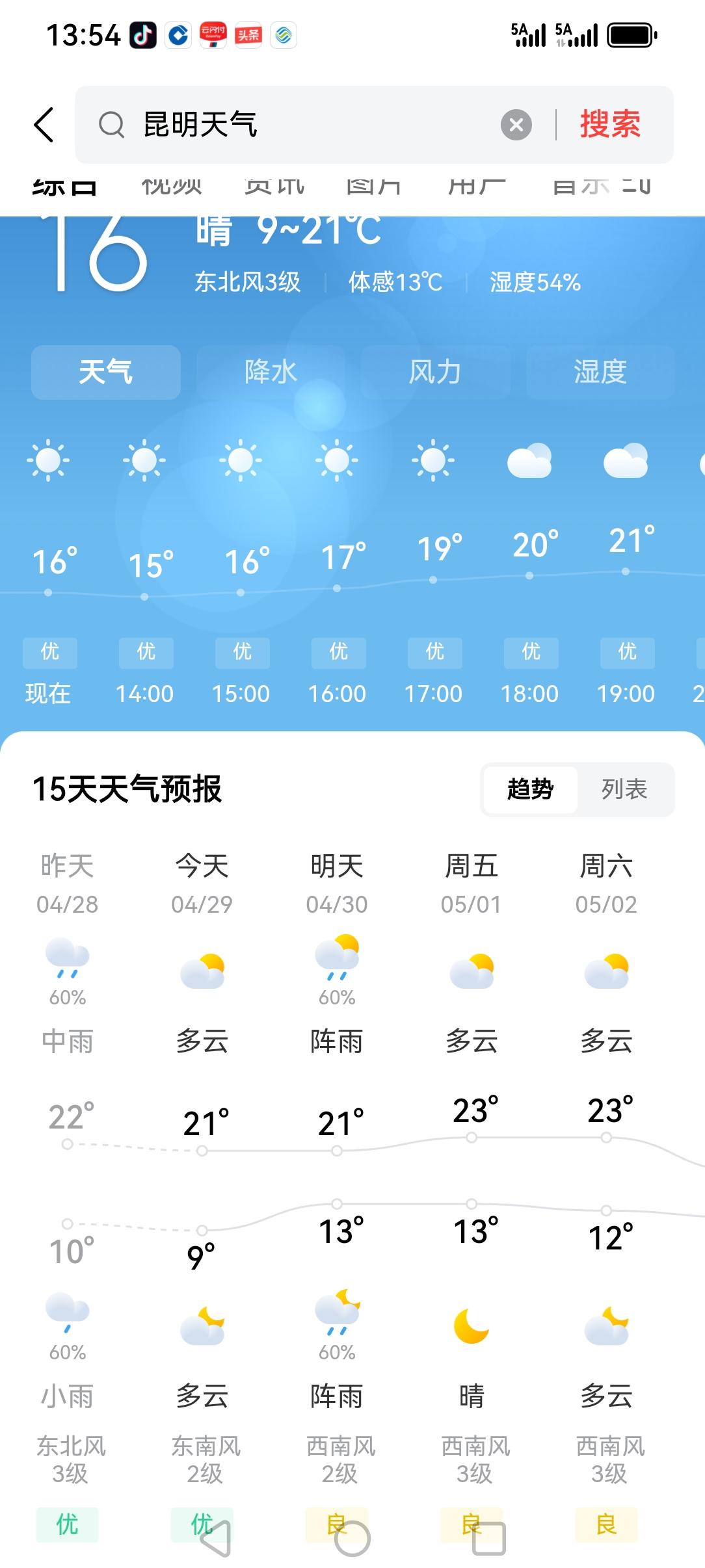Select the 风力 wind view
This screenshot has height=1568, width=705.
[434, 372]
